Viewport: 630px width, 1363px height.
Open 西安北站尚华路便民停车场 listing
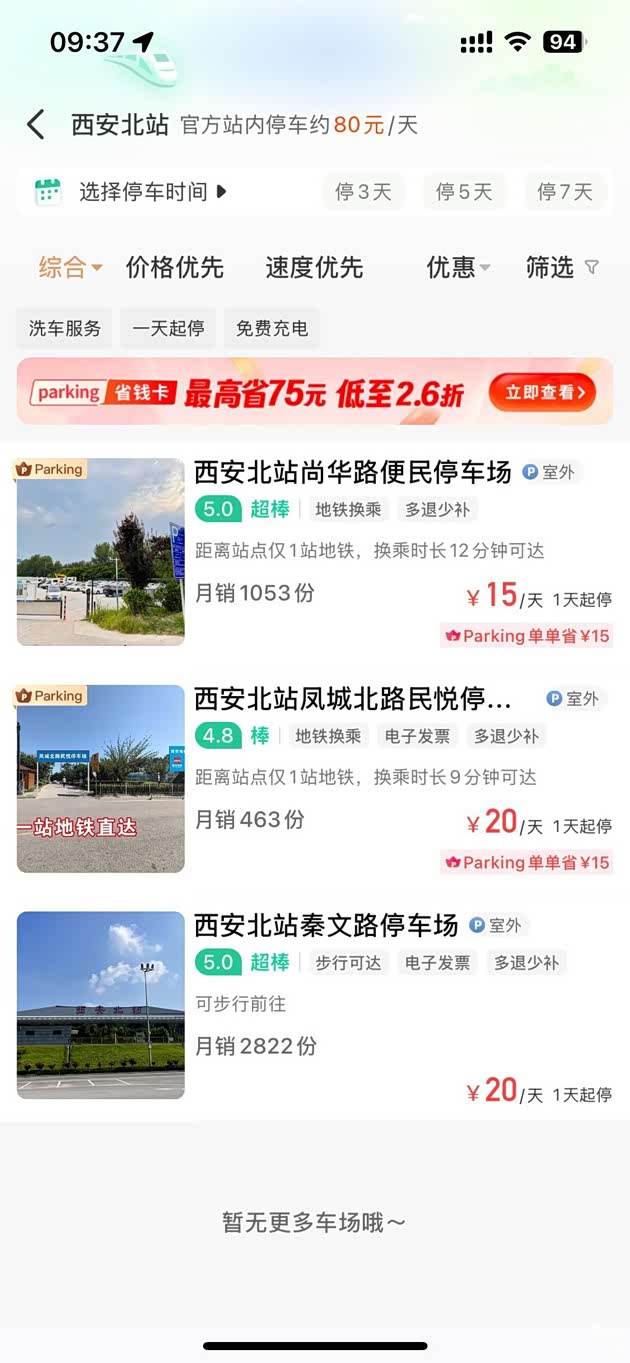click(x=352, y=472)
